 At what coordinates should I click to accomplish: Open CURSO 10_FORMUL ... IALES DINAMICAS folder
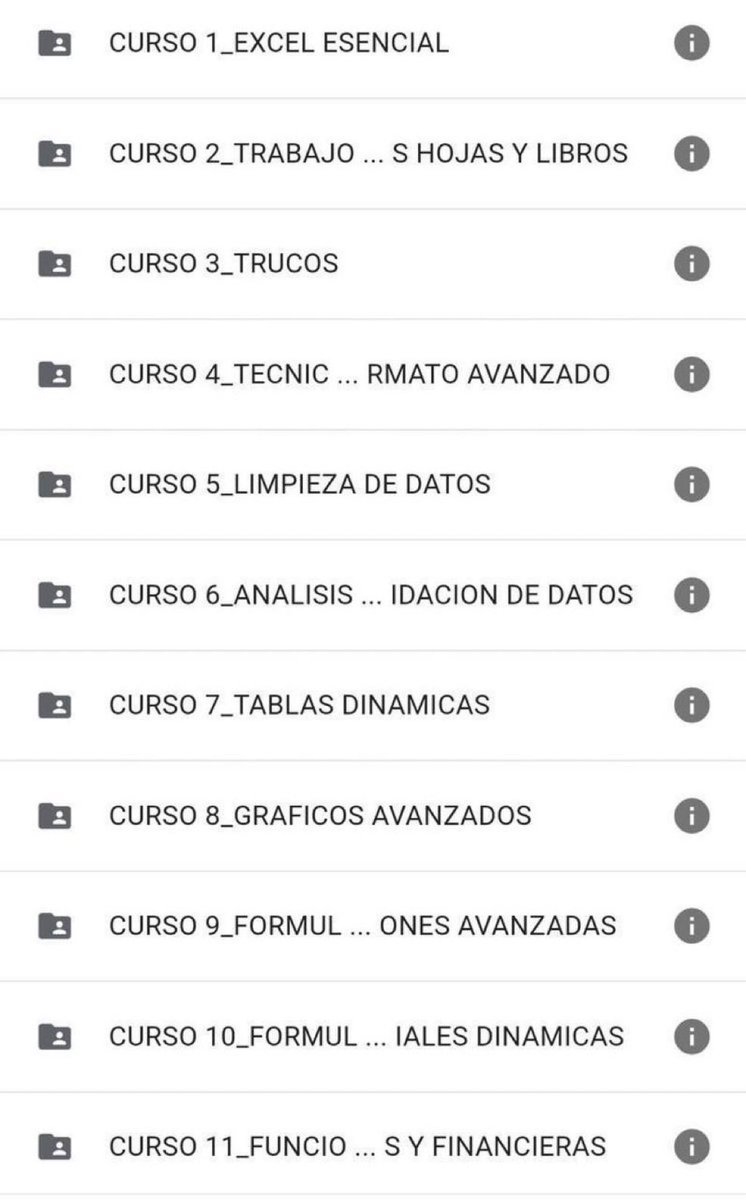pos(373,1037)
